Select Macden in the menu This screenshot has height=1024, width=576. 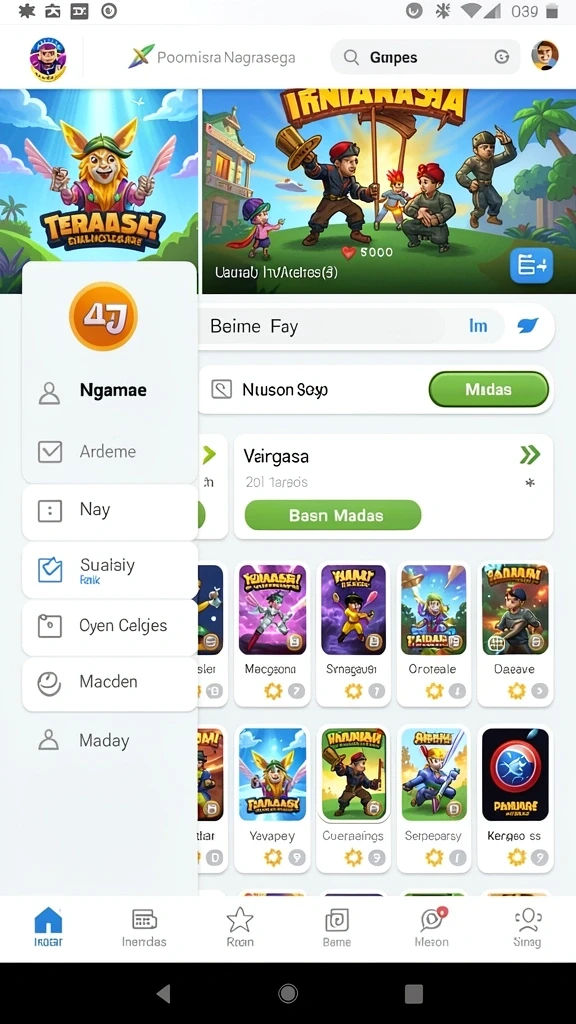(110, 682)
